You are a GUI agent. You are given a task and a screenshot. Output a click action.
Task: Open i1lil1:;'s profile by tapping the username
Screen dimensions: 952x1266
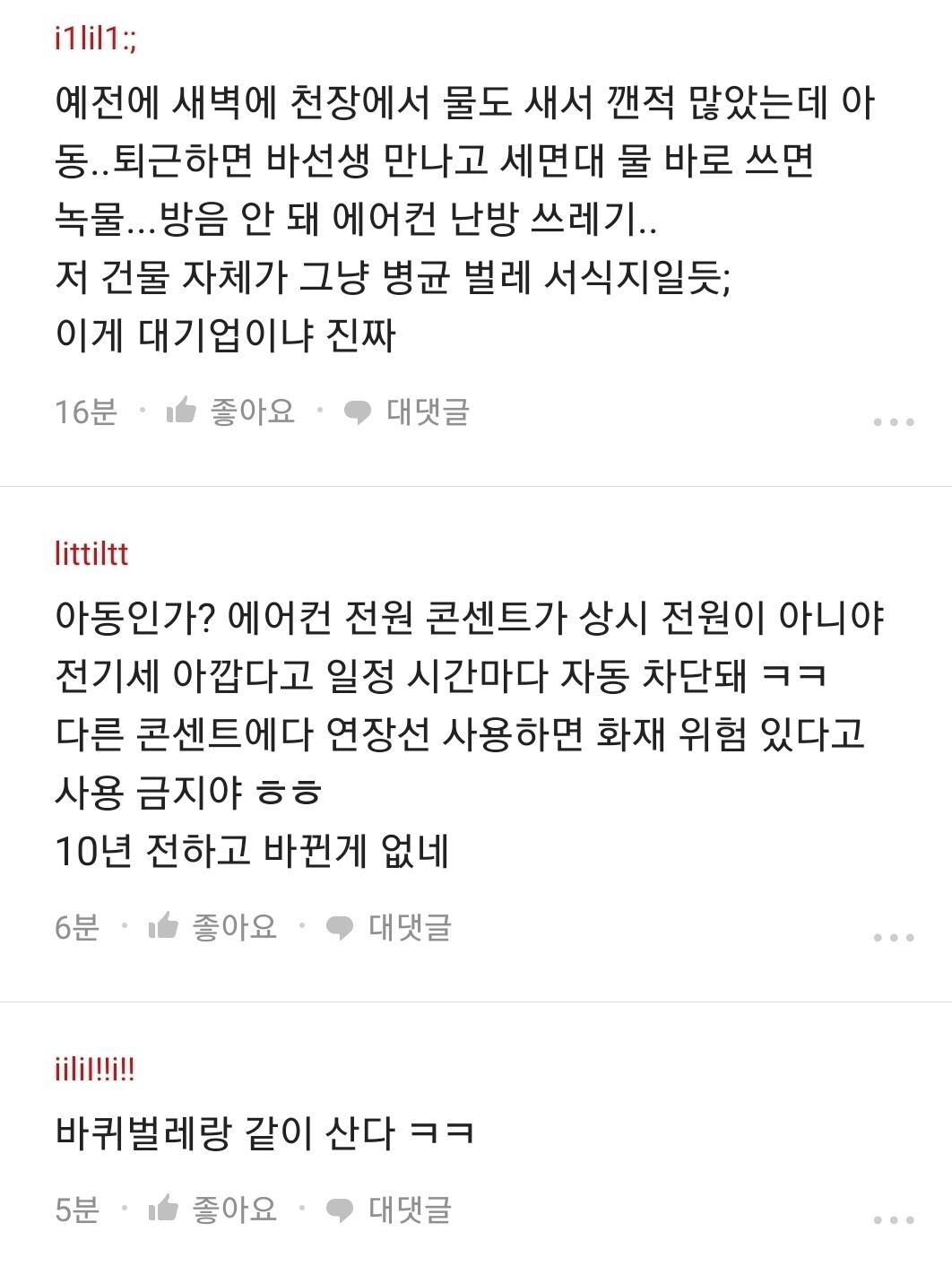[97, 41]
